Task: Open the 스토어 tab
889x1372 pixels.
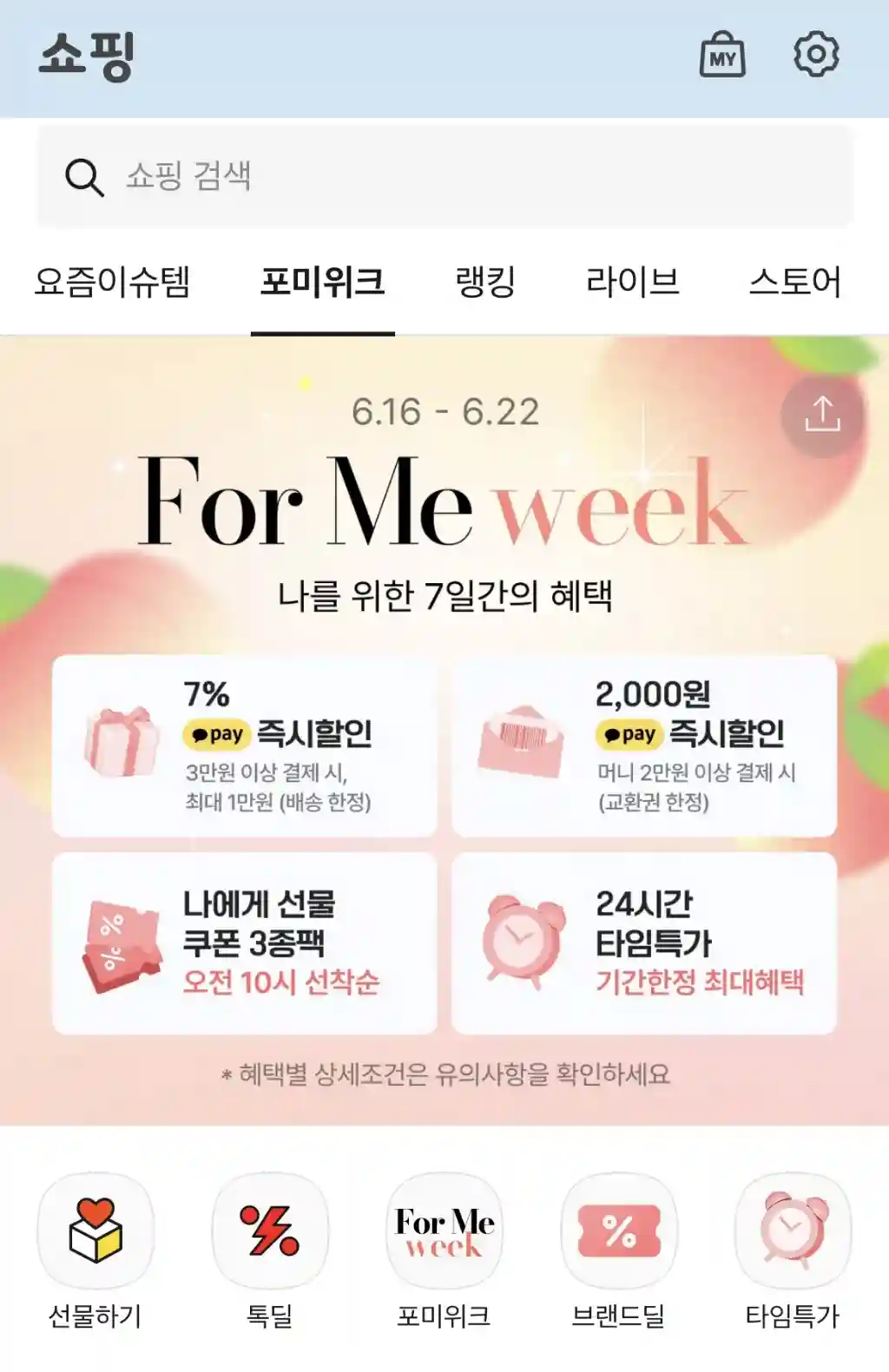Action: click(794, 282)
